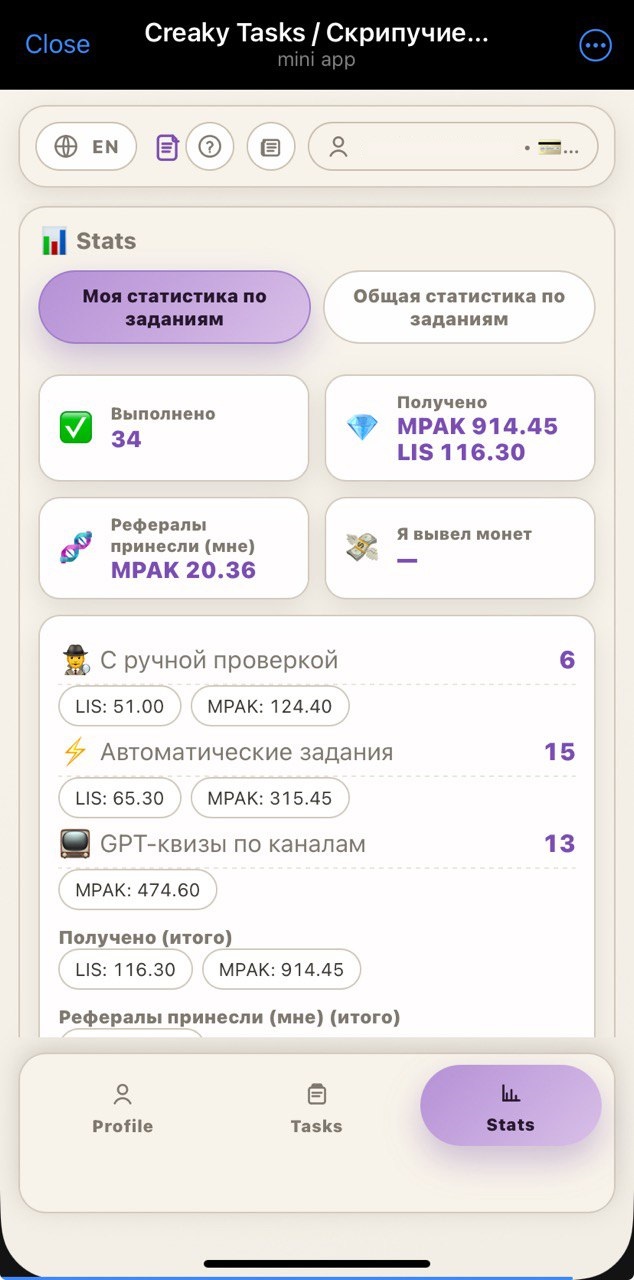Select the Моя статистика по заданиям tab
The height and width of the screenshot is (1280, 634).
coord(174,307)
